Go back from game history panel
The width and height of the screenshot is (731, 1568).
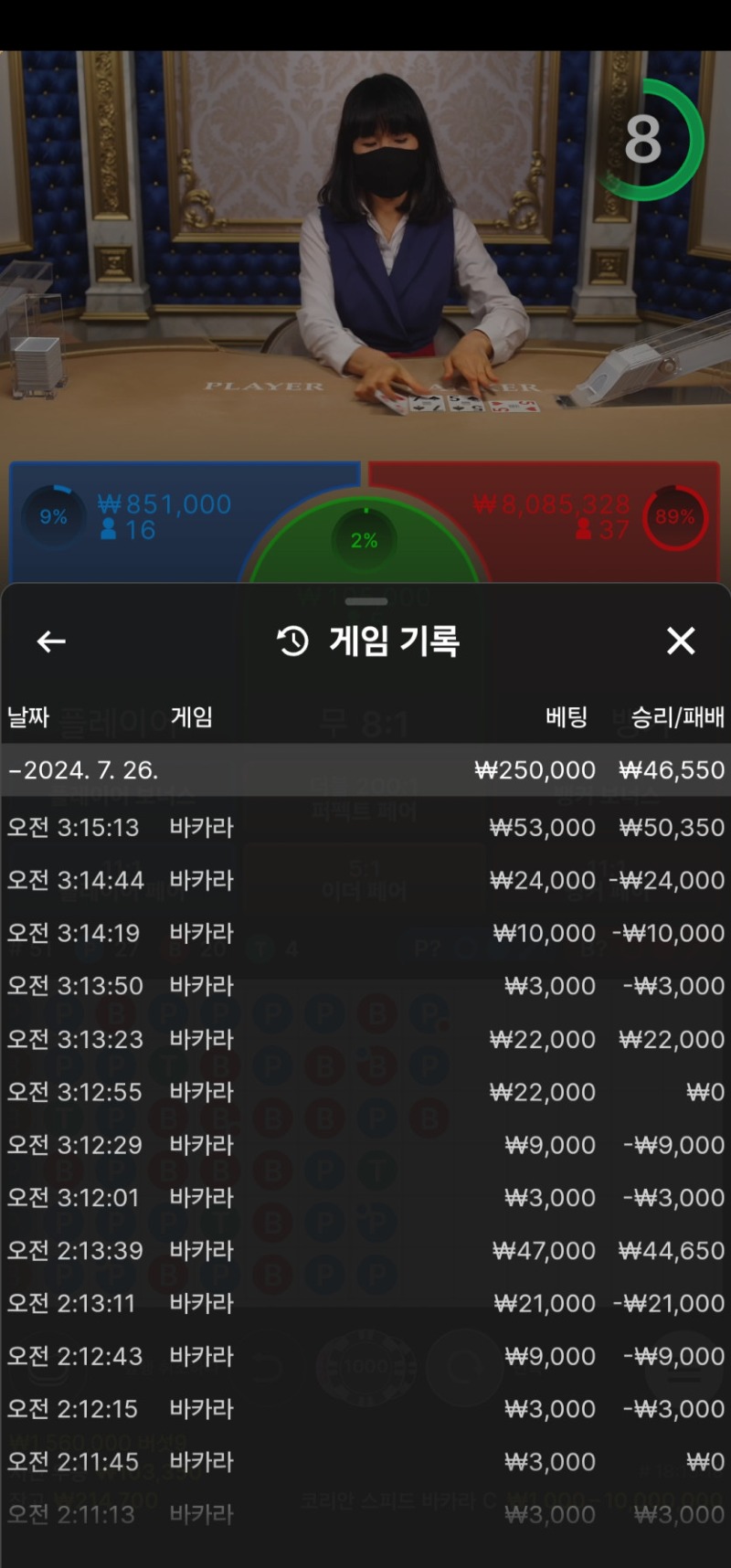click(x=51, y=641)
